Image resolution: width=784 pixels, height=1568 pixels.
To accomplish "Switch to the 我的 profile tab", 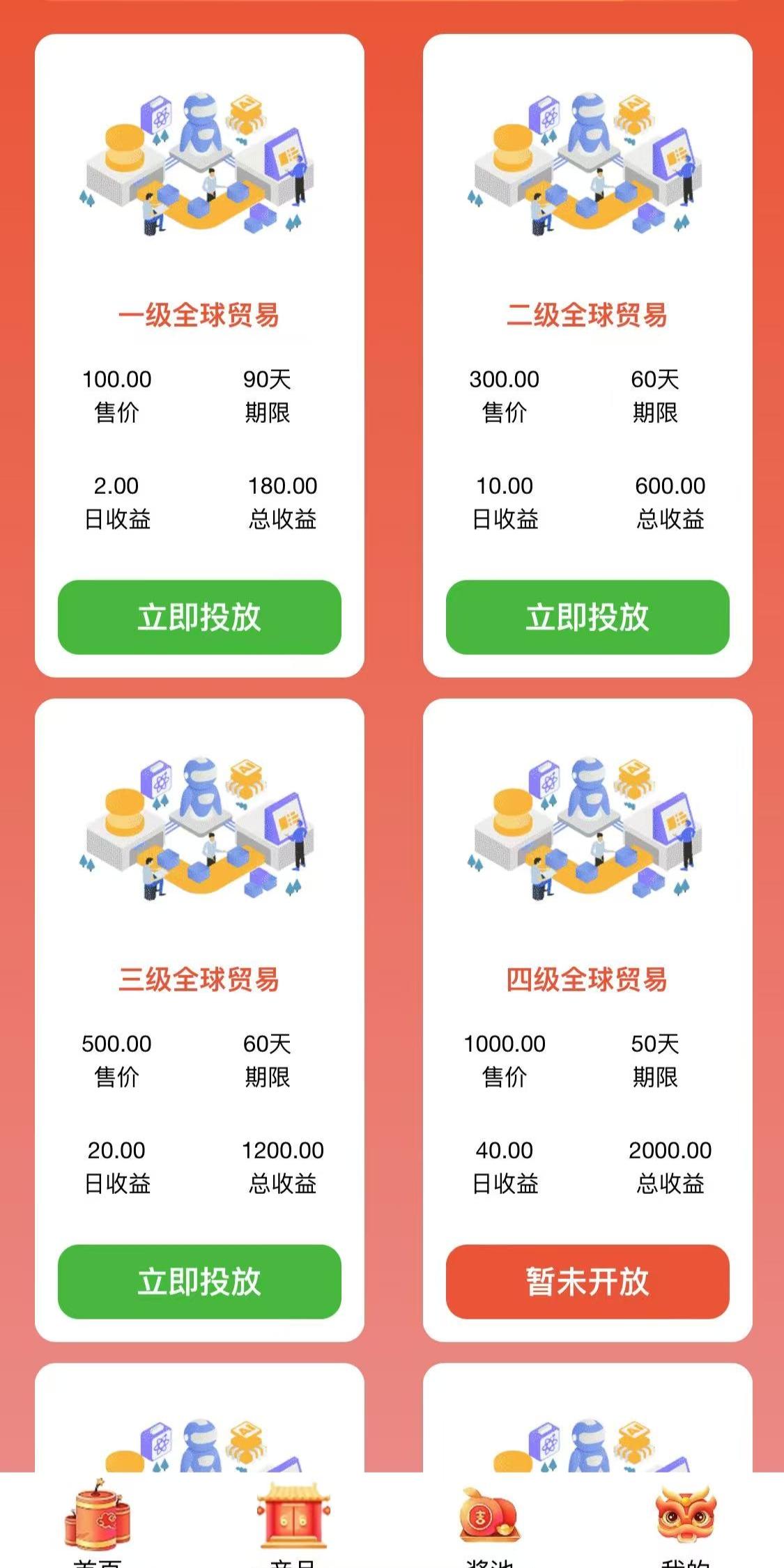I will click(686, 1522).
